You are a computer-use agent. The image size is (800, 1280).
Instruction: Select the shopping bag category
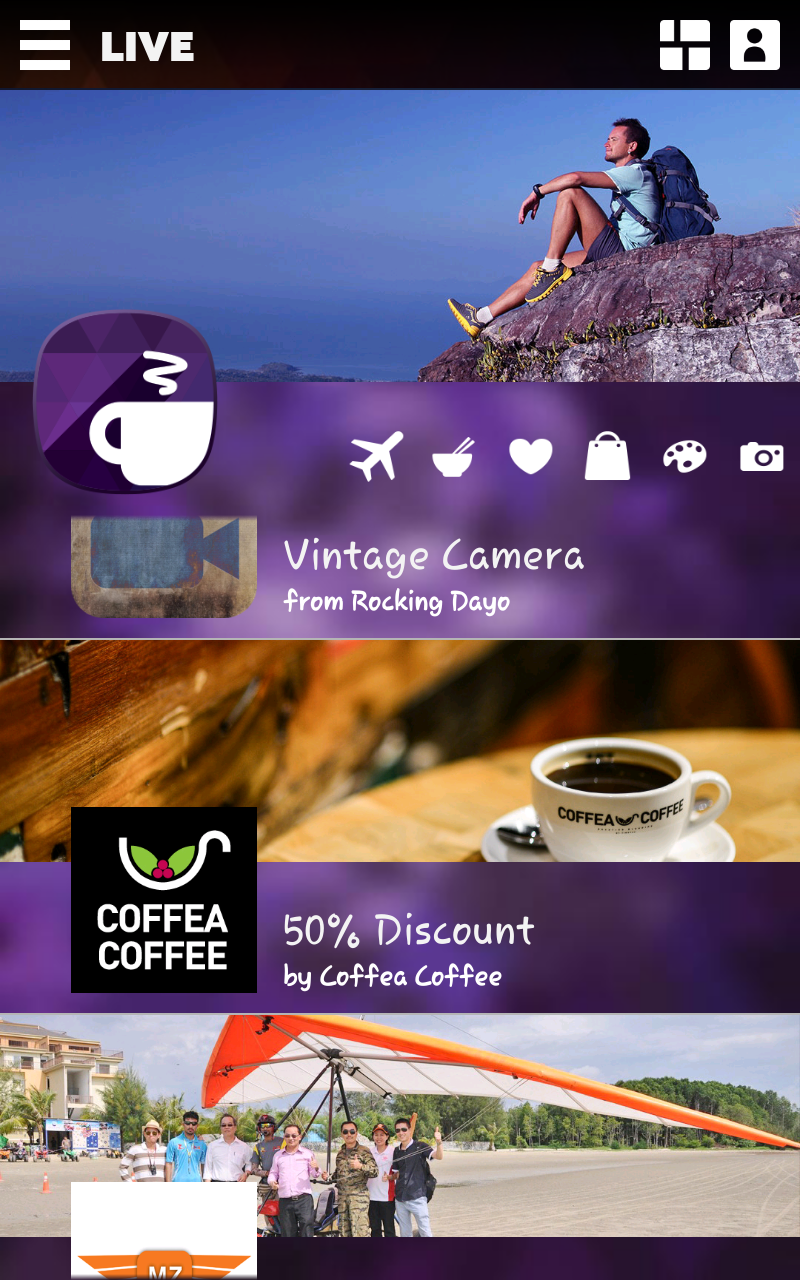607,457
